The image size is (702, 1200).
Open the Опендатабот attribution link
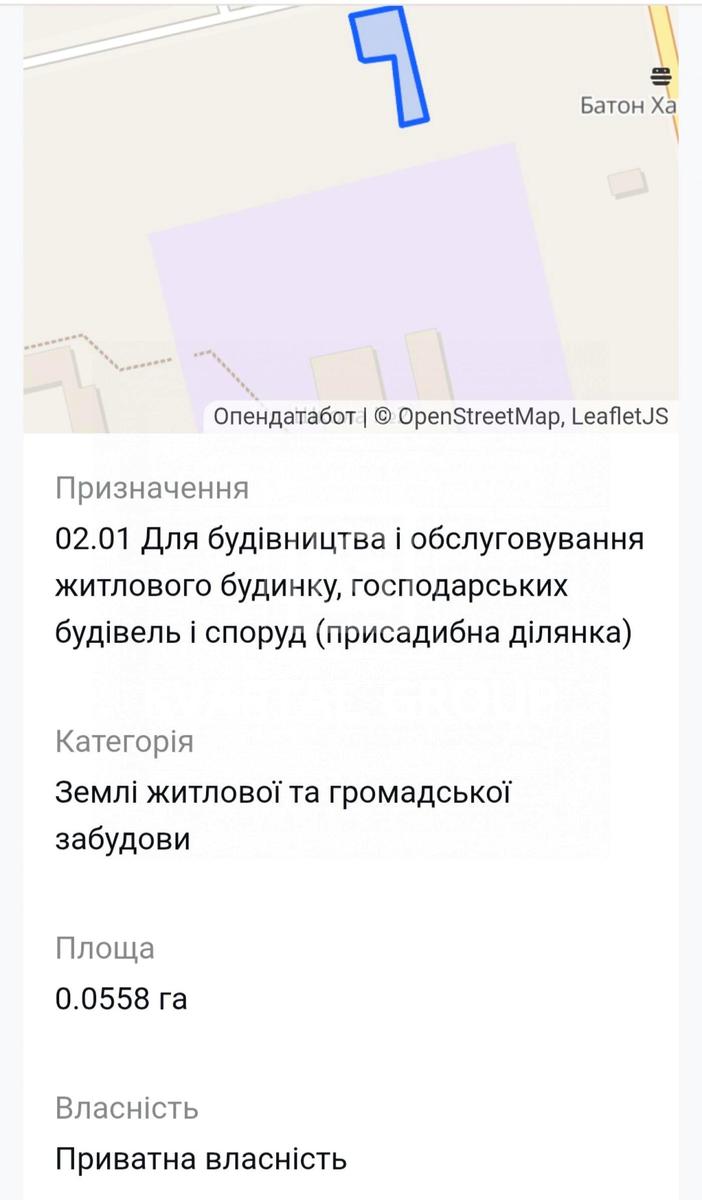pyautogui.click(x=284, y=416)
